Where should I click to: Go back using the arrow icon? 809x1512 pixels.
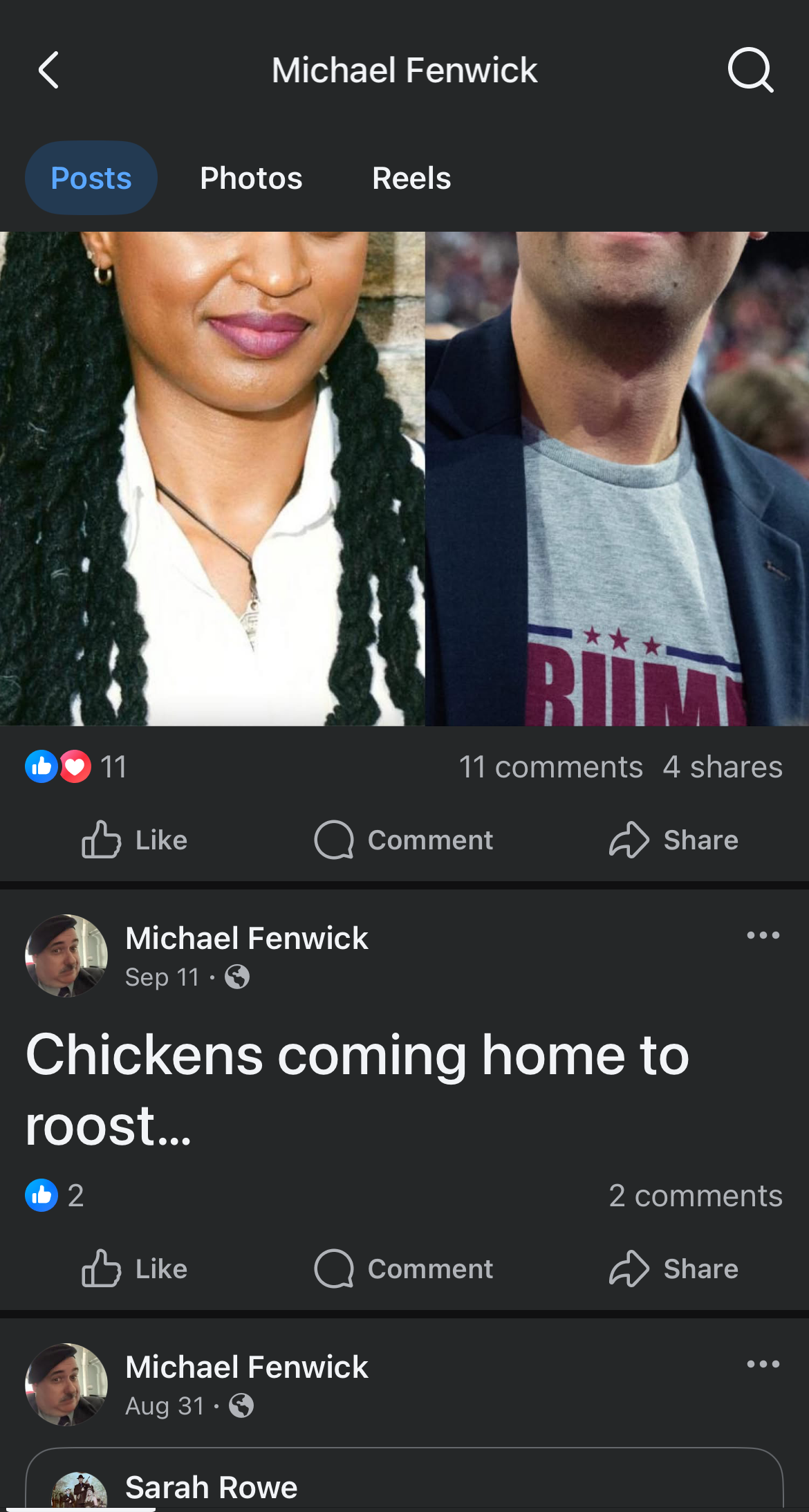pyautogui.click(x=48, y=70)
